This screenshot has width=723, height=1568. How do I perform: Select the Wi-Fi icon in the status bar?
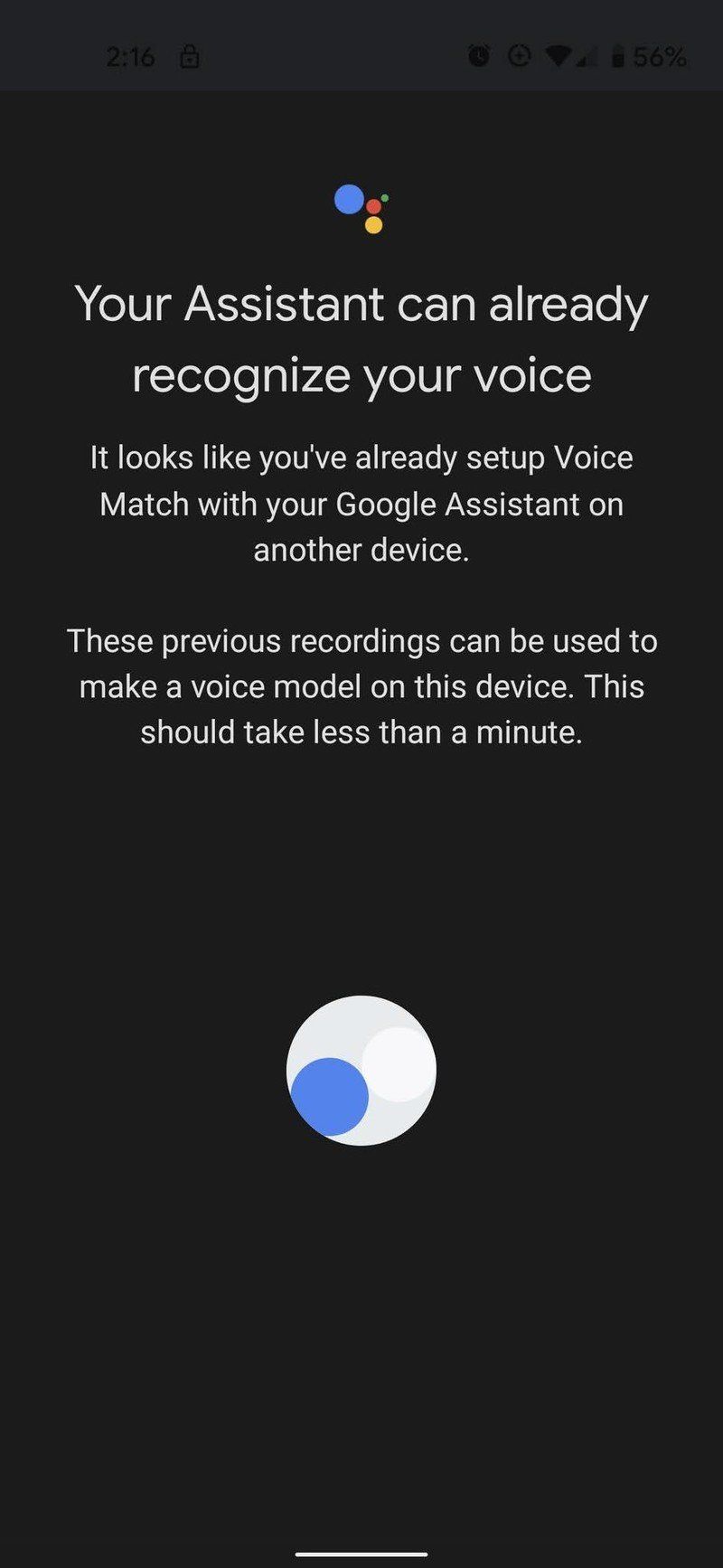coord(559,54)
